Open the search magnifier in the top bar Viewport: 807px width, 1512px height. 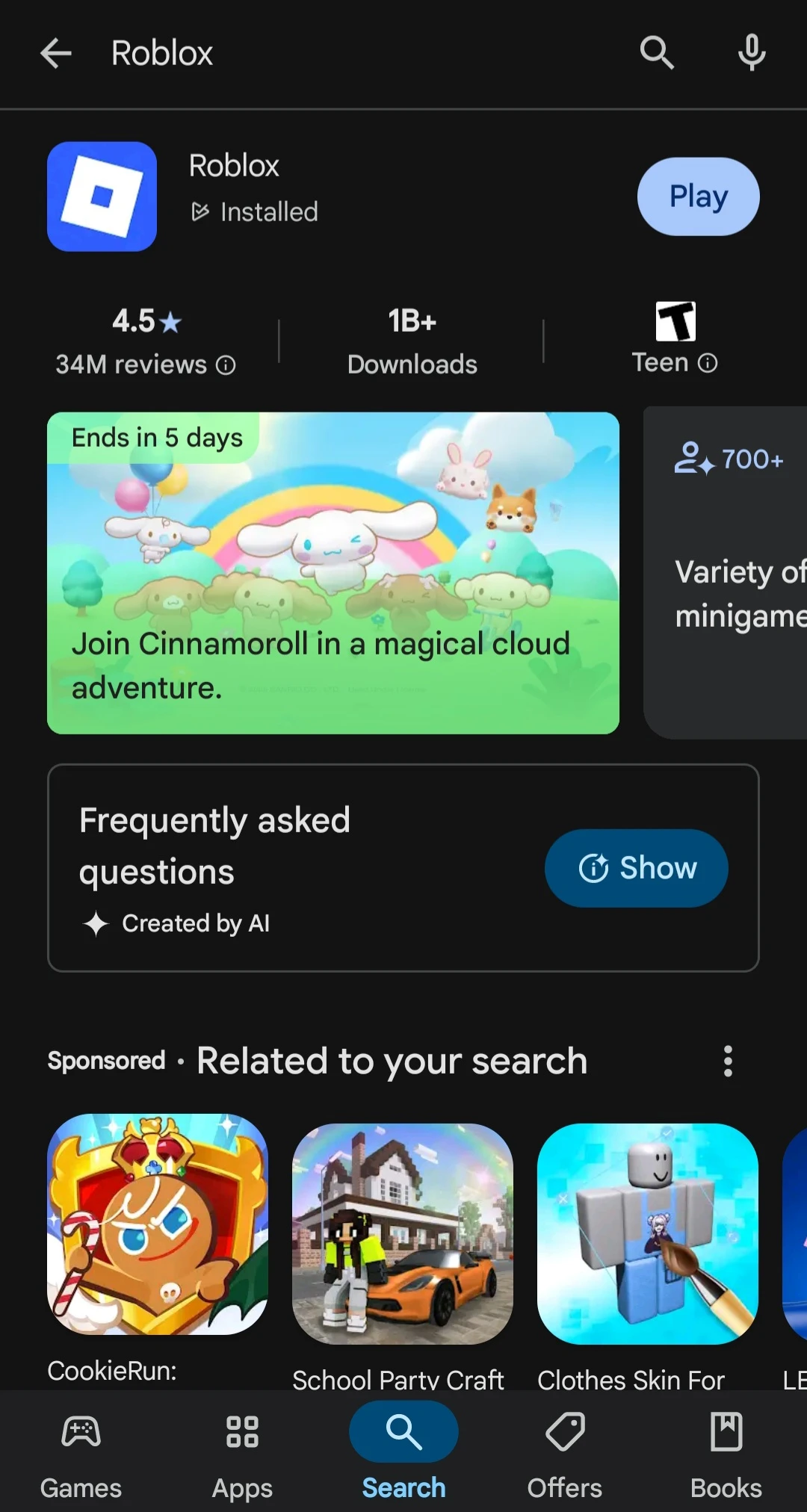657,53
